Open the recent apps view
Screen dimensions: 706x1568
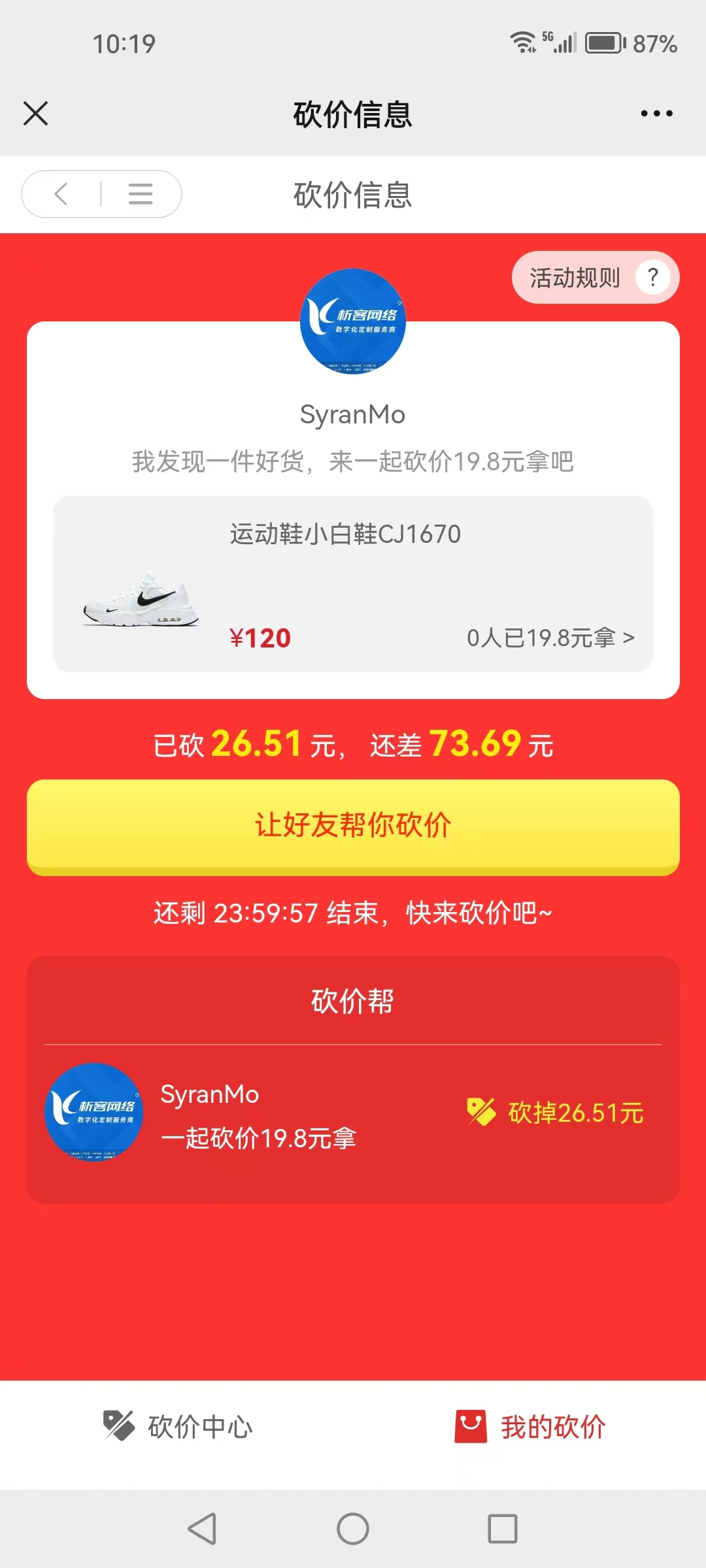coord(502,1529)
